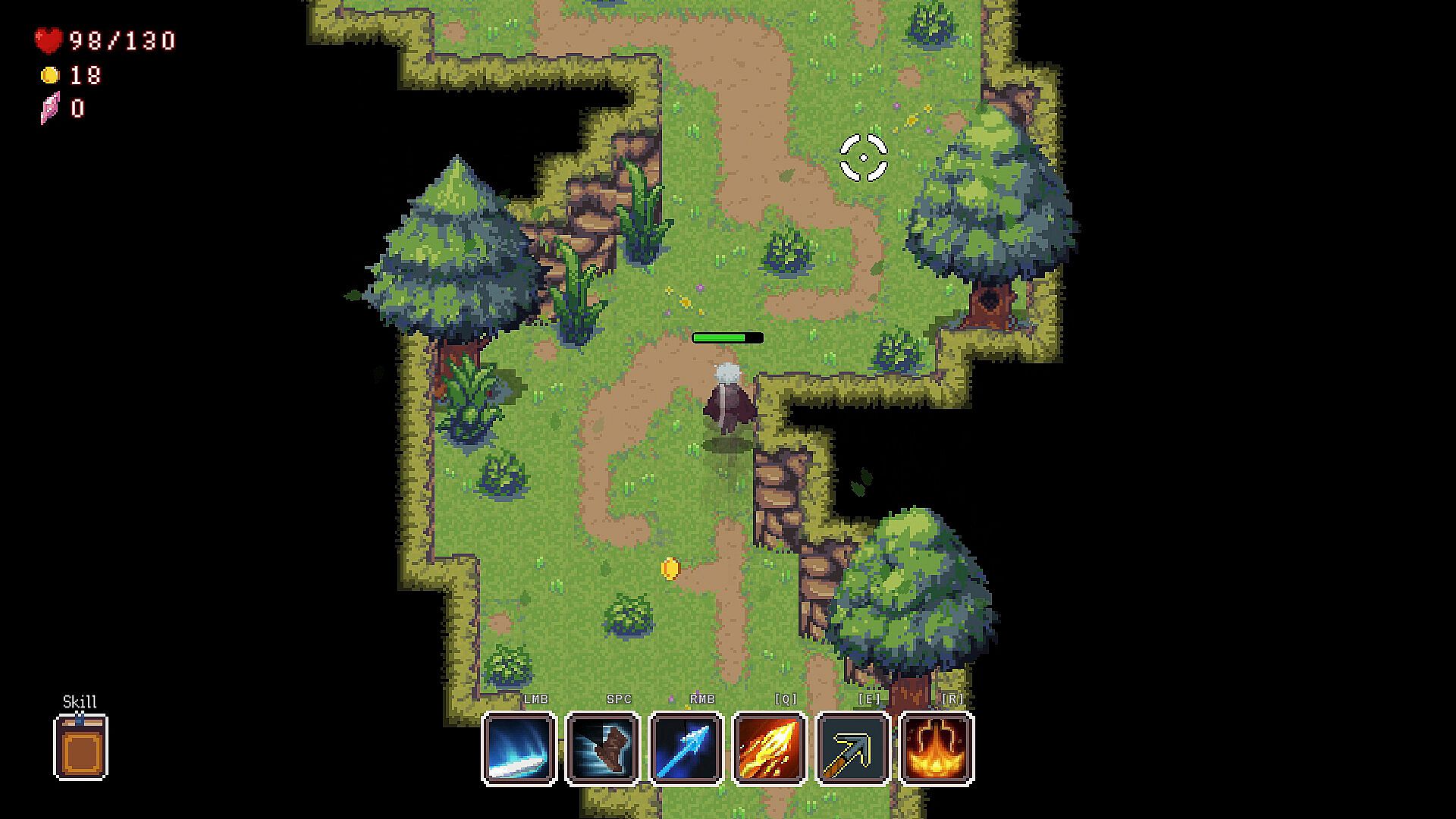The width and height of the screenshot is (1456, 819).
Task: Use the blue slash attack skill
Action: [519, 748]
